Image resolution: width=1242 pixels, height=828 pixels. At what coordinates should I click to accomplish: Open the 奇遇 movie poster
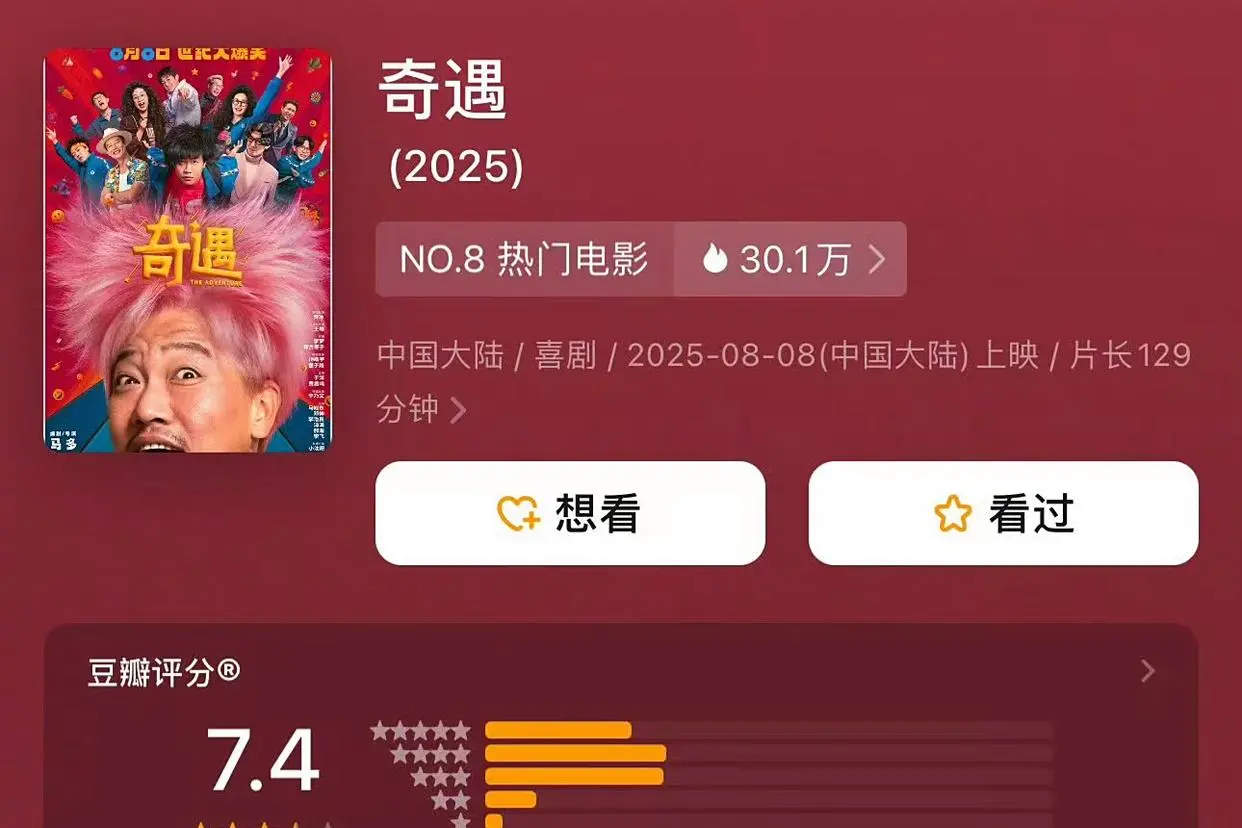188,250
